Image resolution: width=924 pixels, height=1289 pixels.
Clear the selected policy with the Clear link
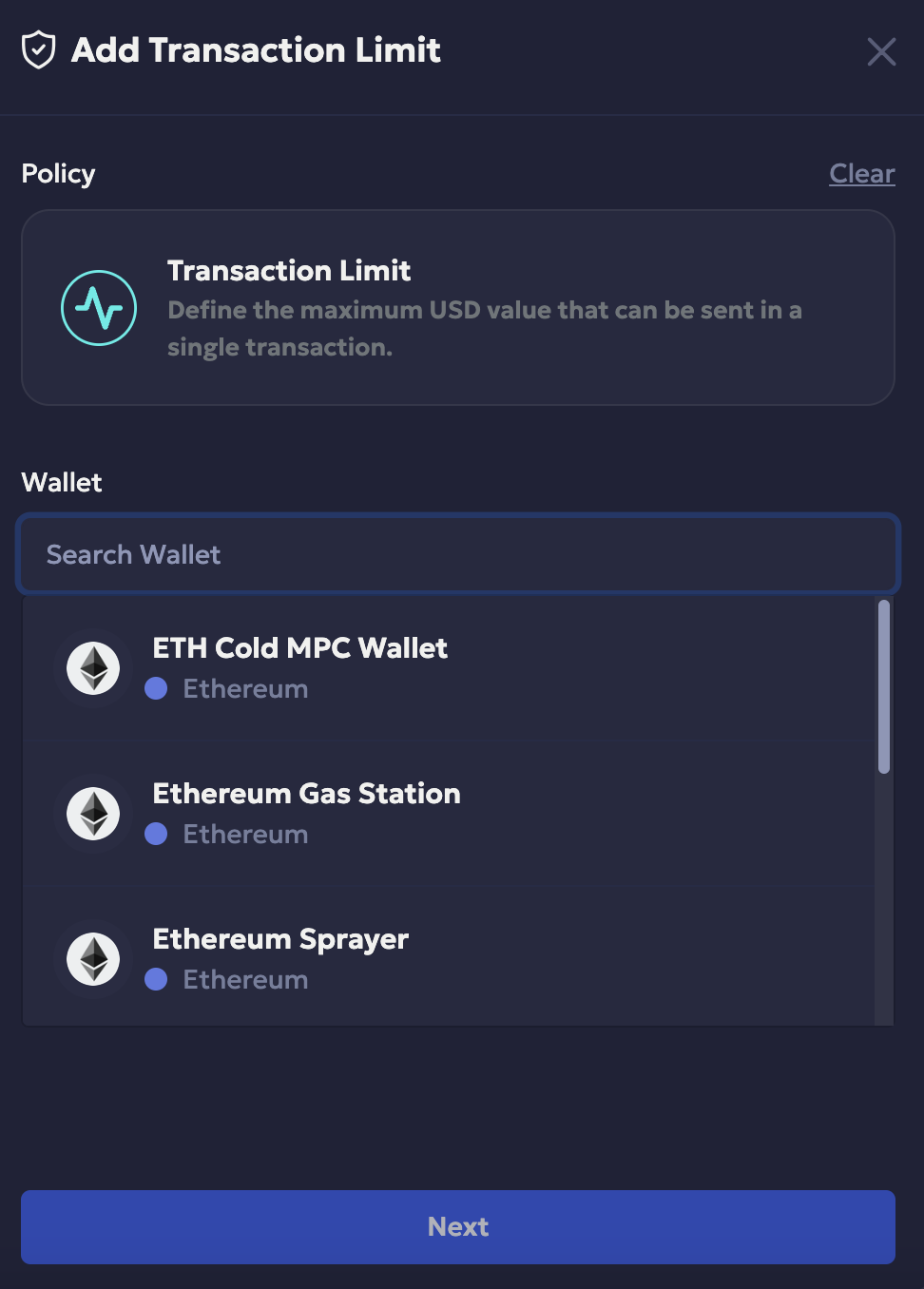coord(861,173)
